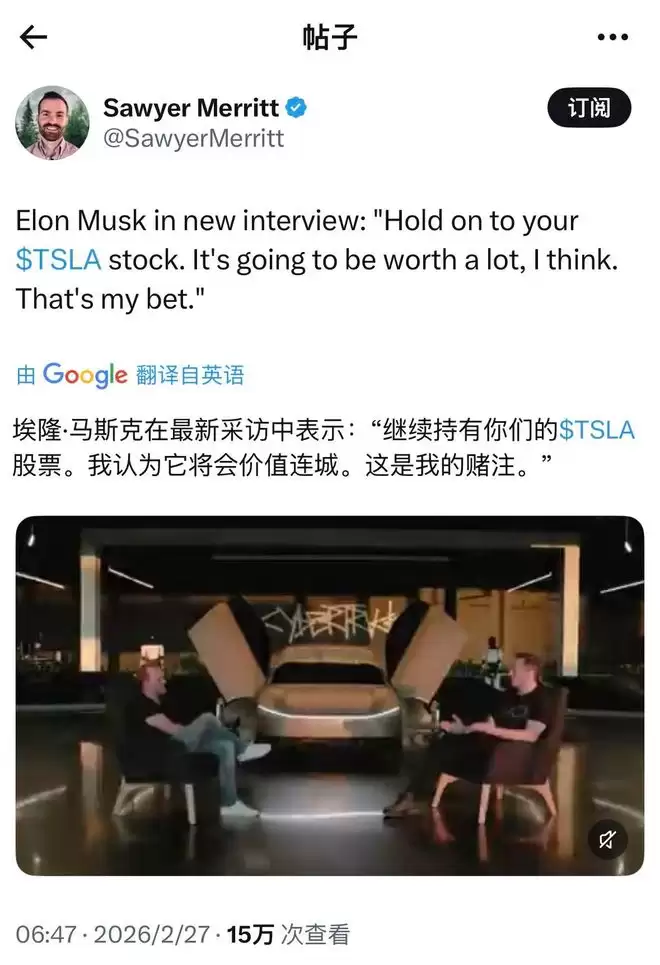Open the $TSLA cashtag in the Chinese translation
The image size is (660, 965).
pos(597,430)
